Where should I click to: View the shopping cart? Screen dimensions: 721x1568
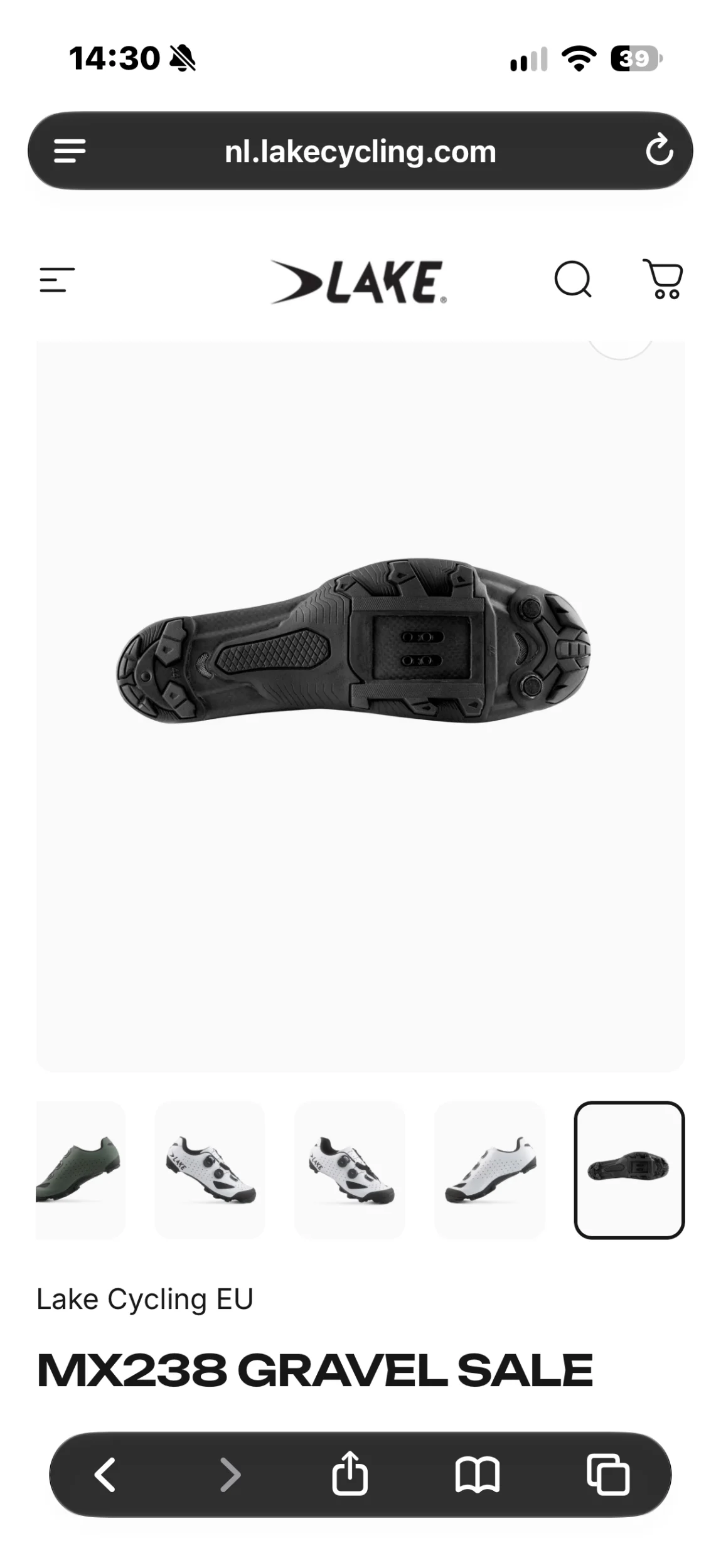(x=663, y=279)
